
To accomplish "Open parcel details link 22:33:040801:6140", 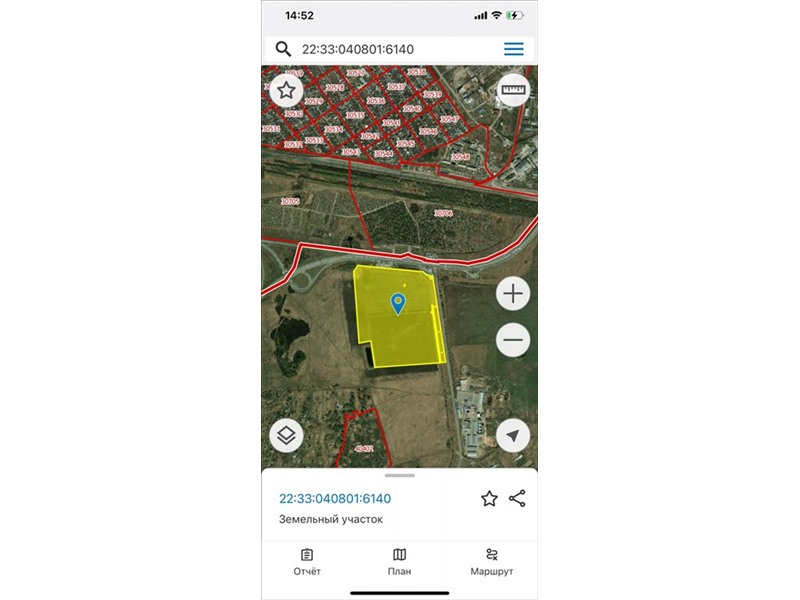I will (335, 498).
